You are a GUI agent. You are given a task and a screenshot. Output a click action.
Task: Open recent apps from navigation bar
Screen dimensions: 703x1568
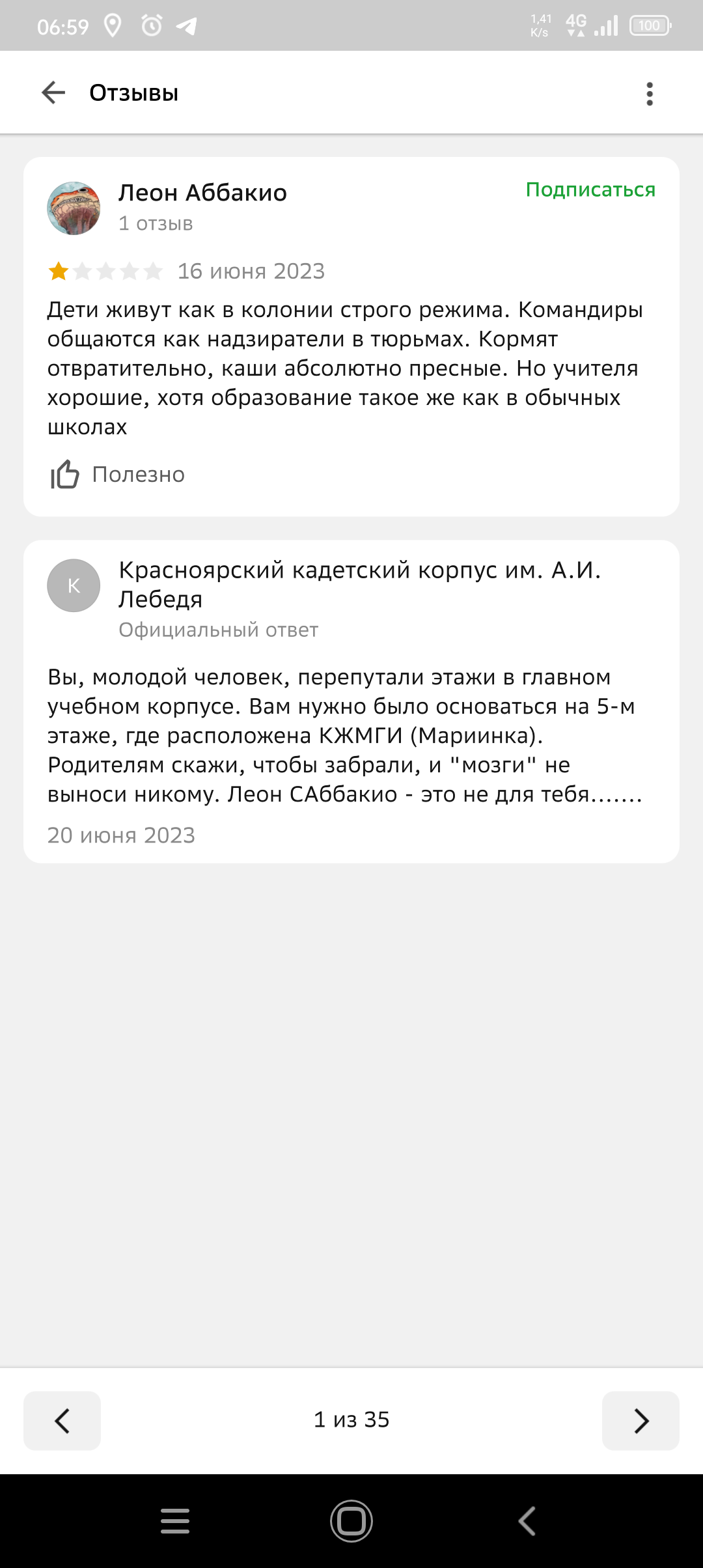(175, 1521)
